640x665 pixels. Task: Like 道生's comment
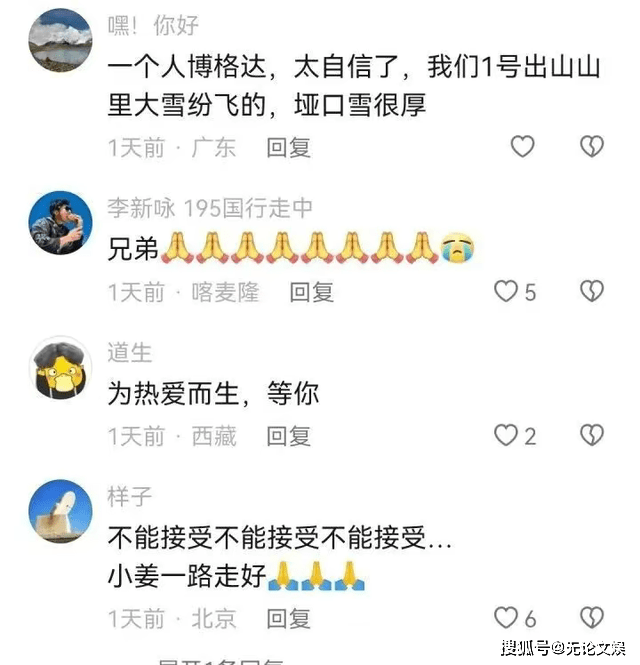(x=508, y=435)
